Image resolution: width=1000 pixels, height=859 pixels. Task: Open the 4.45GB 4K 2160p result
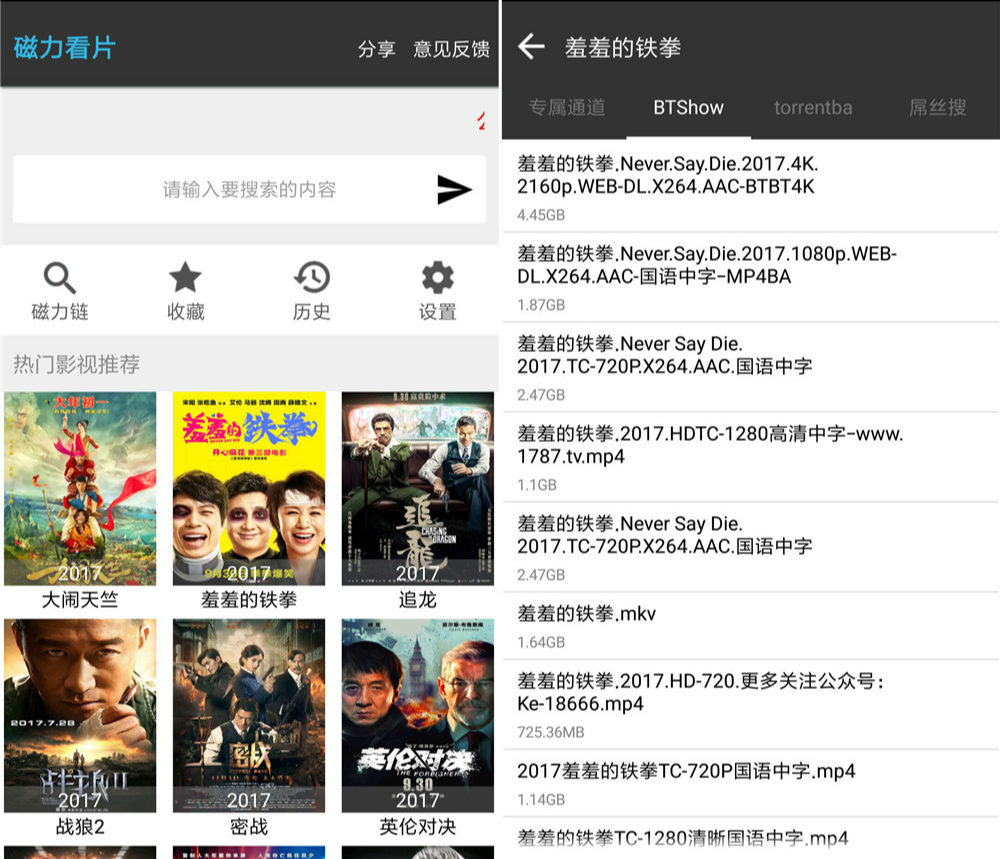pos(750,187)
